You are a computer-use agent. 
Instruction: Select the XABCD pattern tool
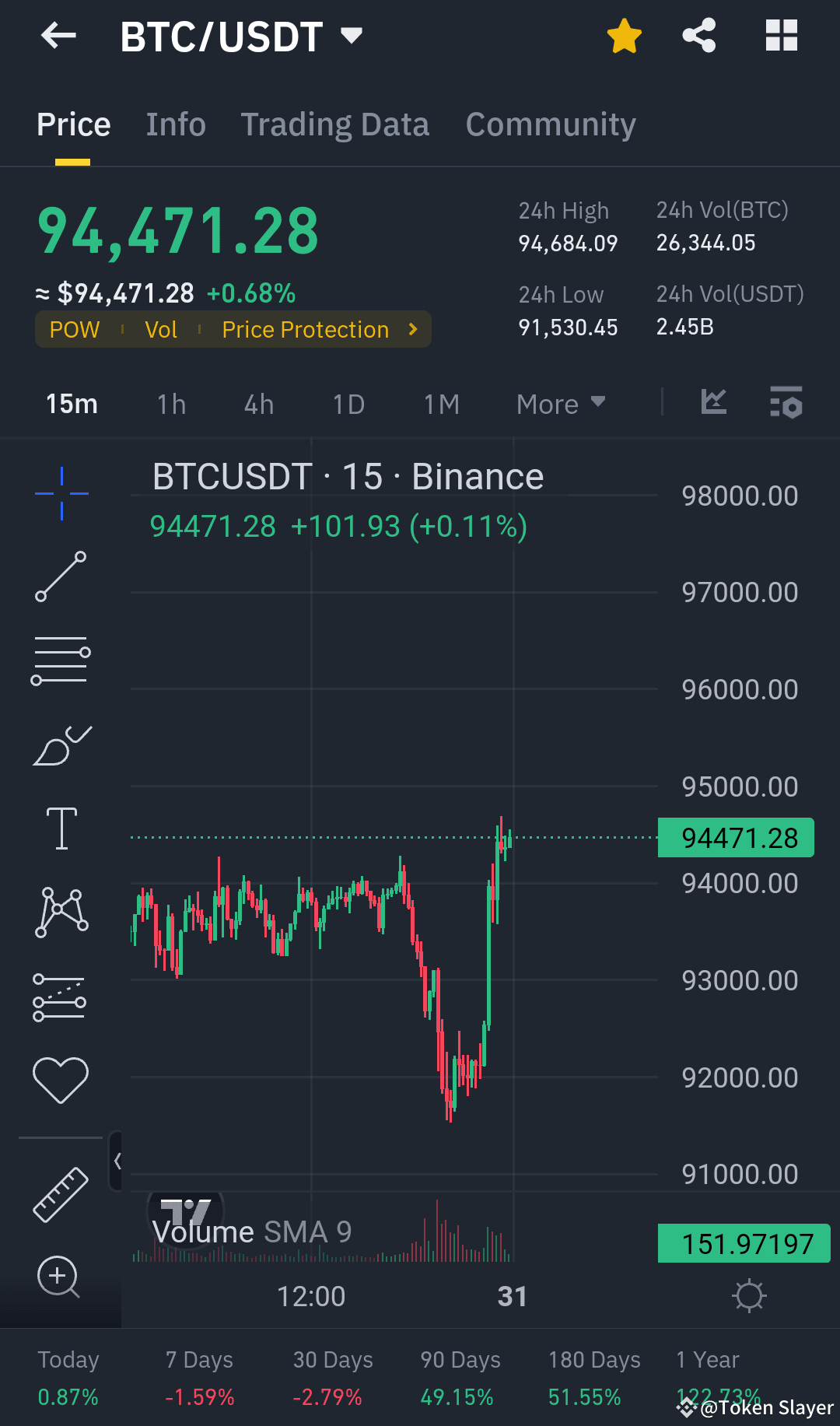pos(61,912)
